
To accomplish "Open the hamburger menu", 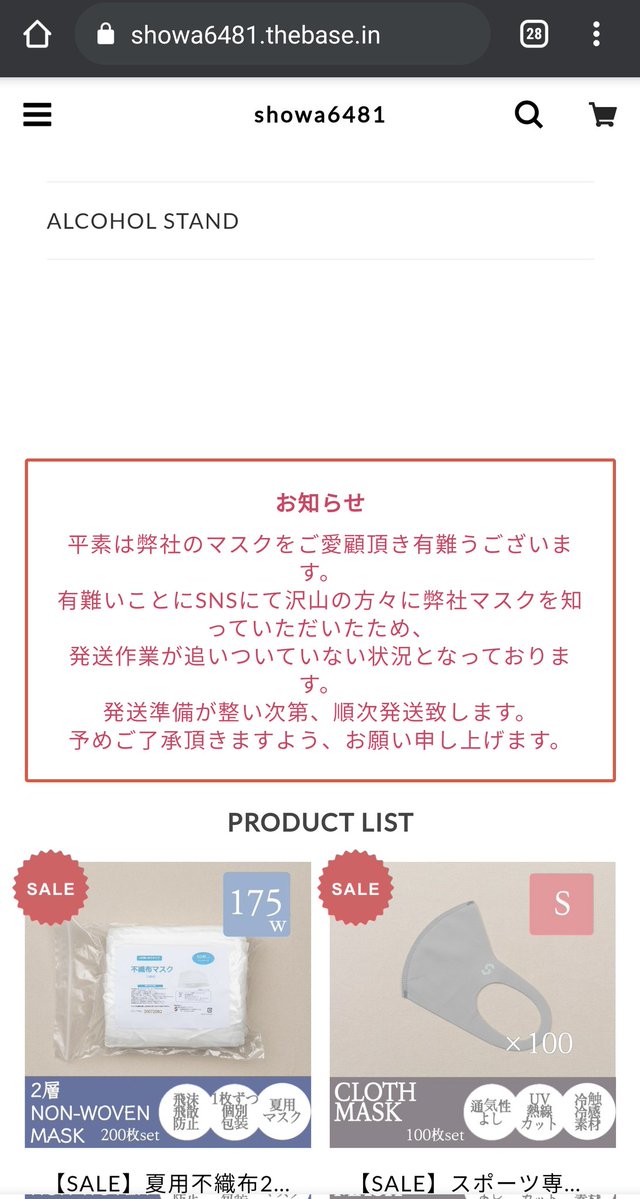I will pos(37,115).
